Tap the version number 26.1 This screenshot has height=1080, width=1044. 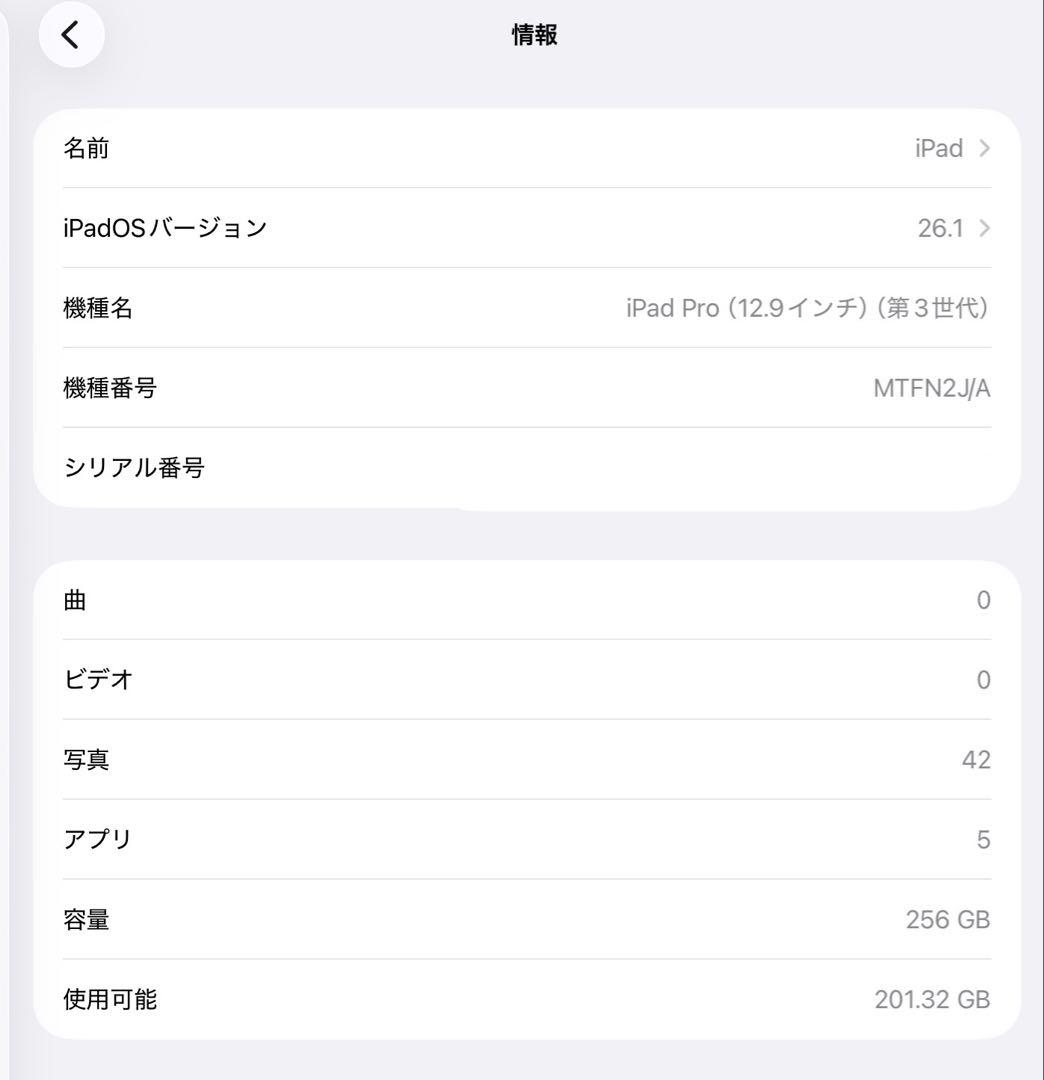(942, 227)
